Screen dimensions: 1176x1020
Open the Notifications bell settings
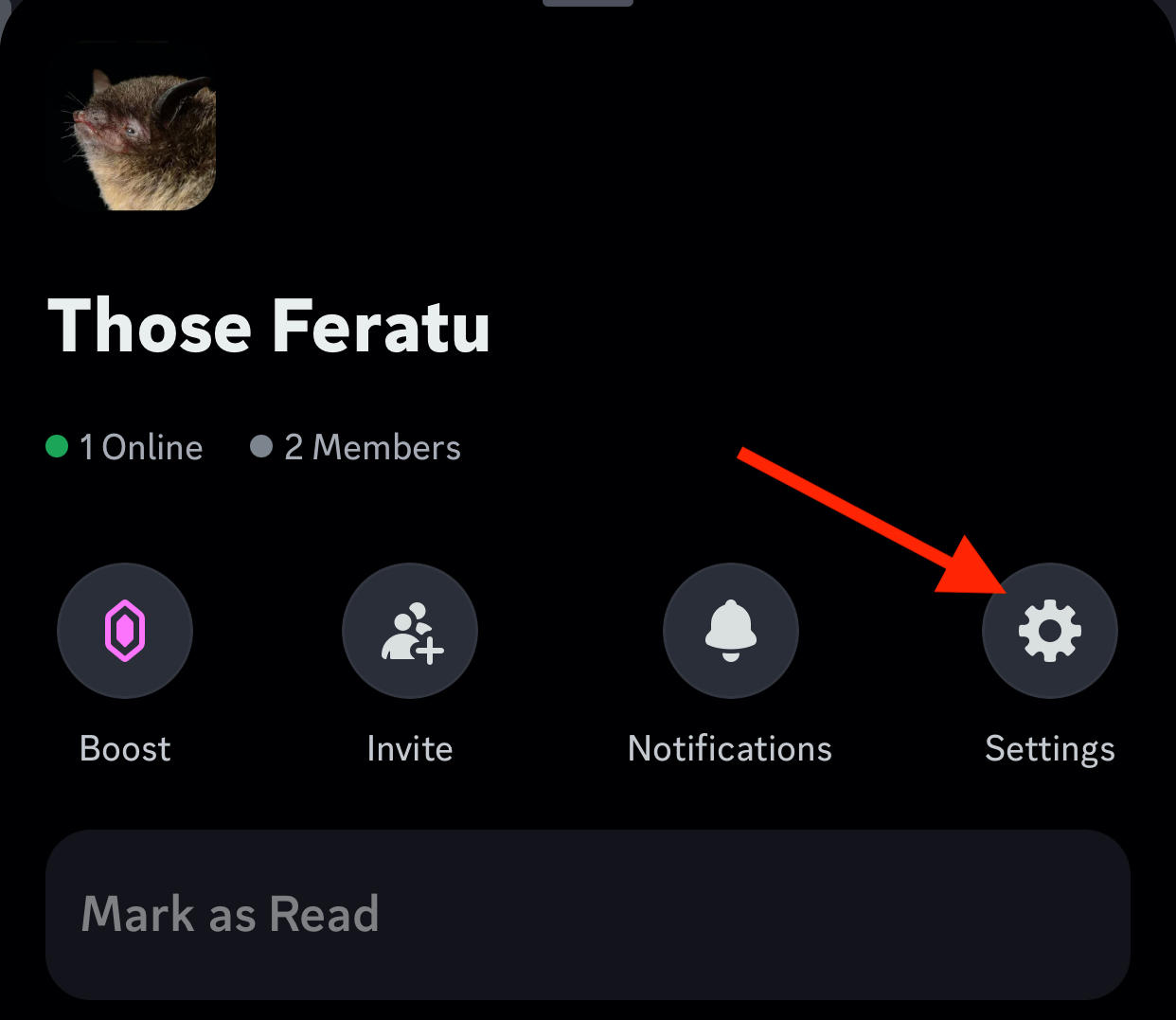click(x=730, y=631)
